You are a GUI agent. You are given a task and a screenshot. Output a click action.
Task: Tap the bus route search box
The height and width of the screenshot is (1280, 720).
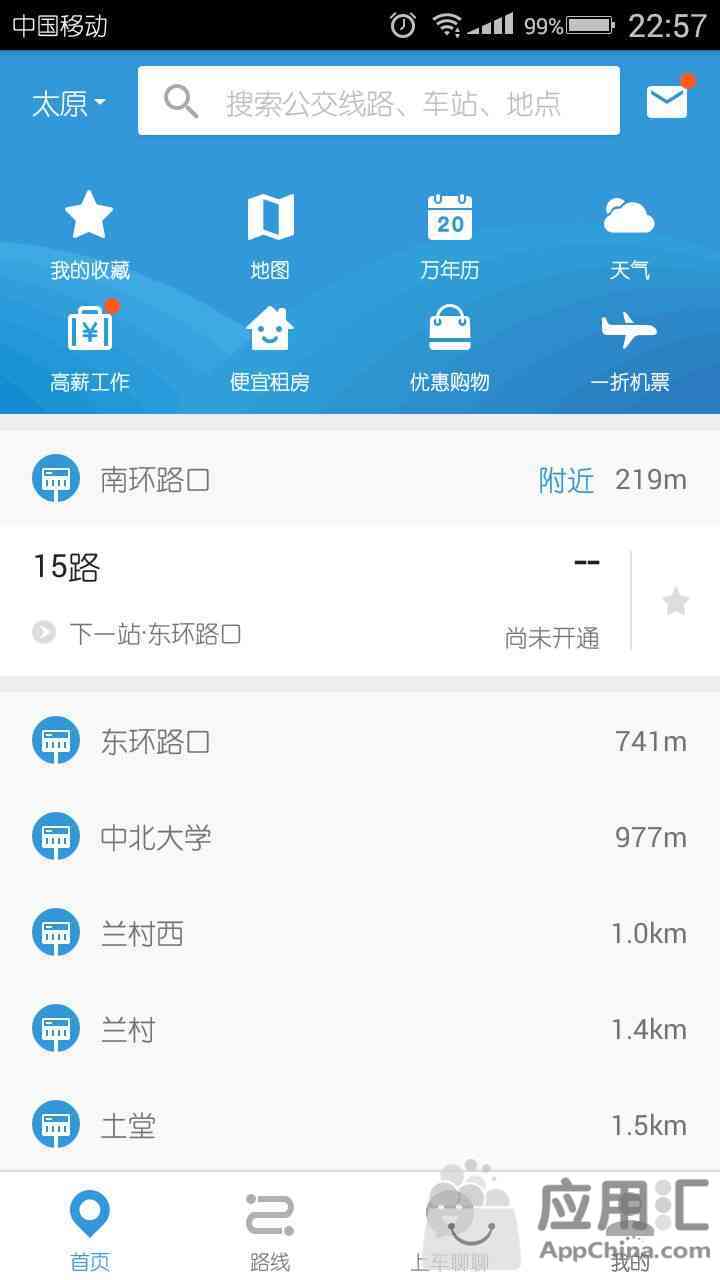pyautogui.click(x=378, y=101)
